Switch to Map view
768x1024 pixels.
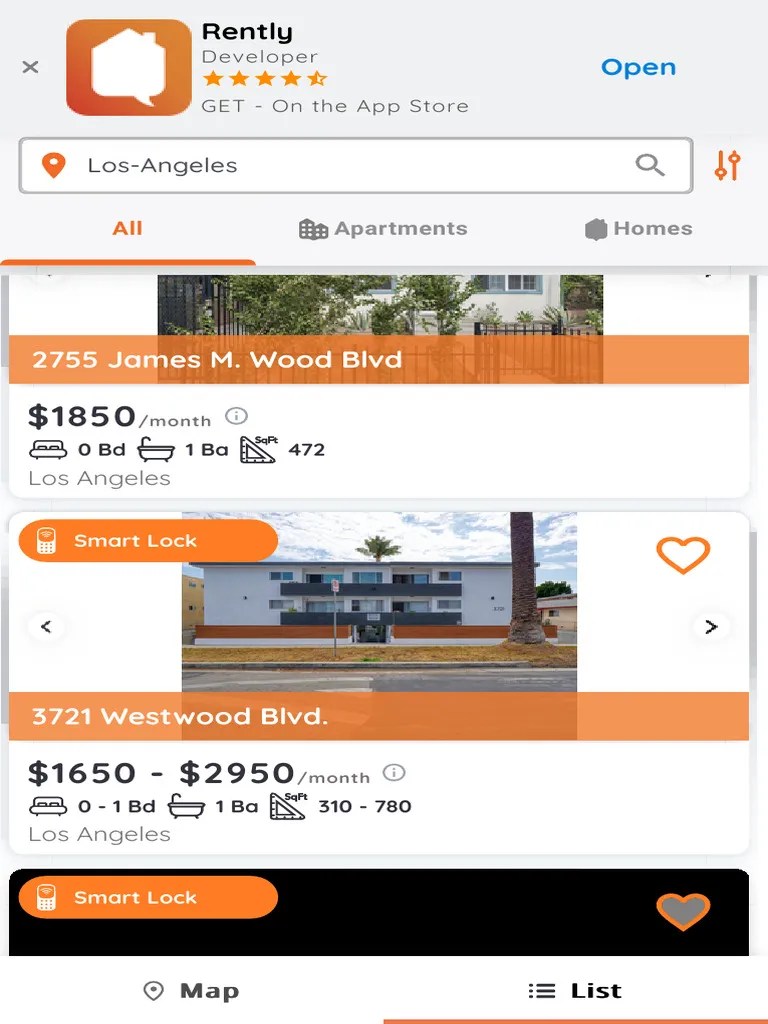click(x=192, y=991)
